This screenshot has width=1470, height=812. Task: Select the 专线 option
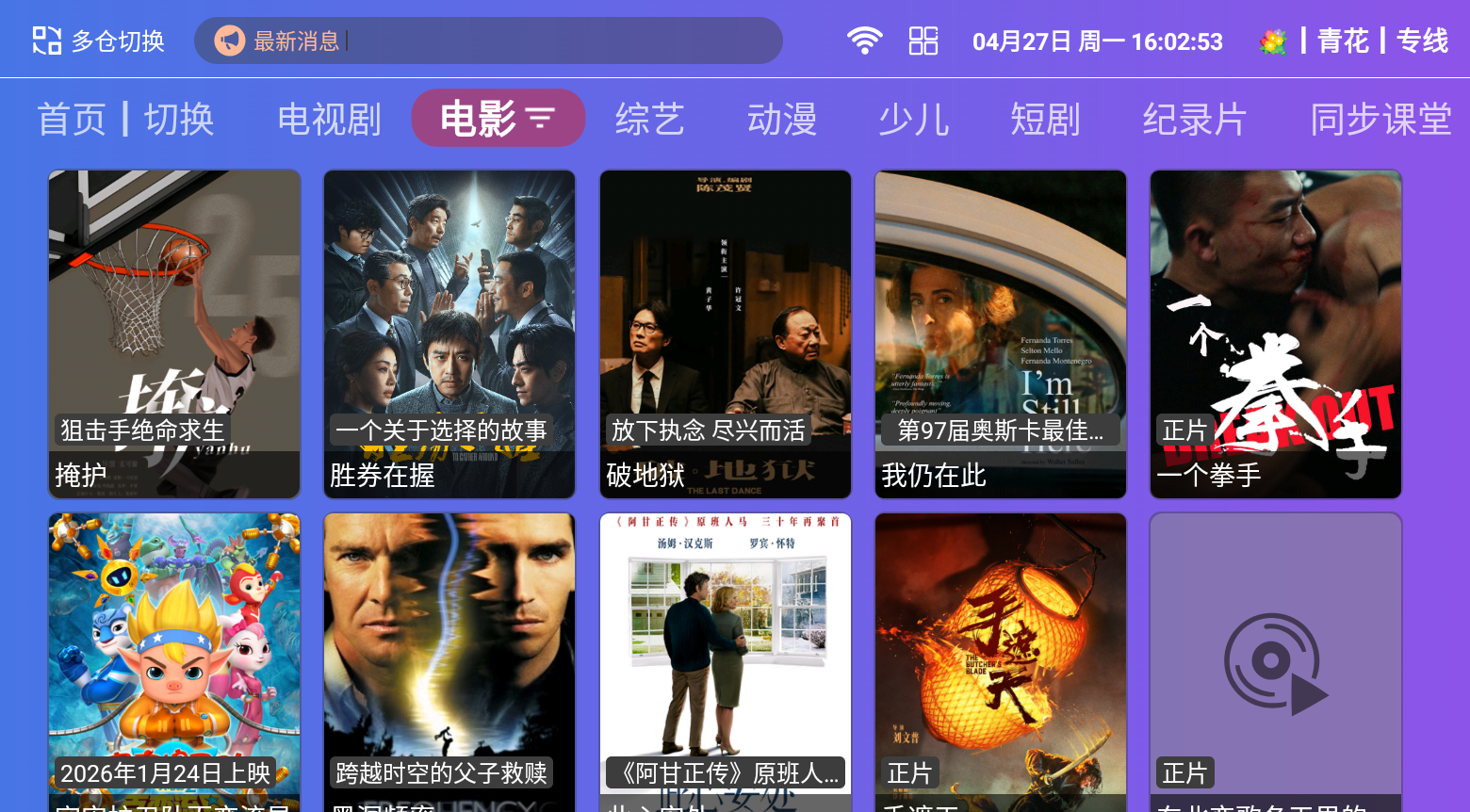click(1422, 41)
